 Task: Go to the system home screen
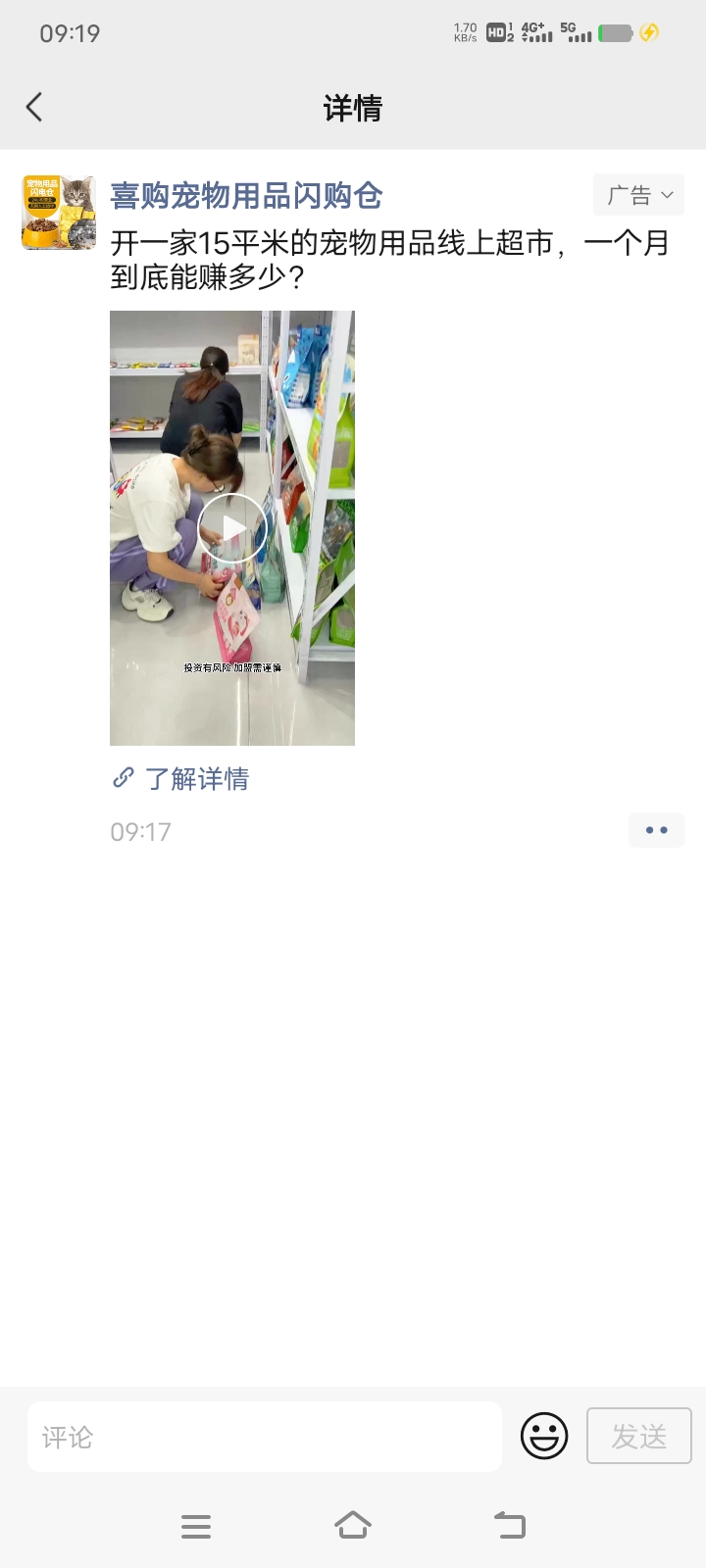pos(353,1526)
